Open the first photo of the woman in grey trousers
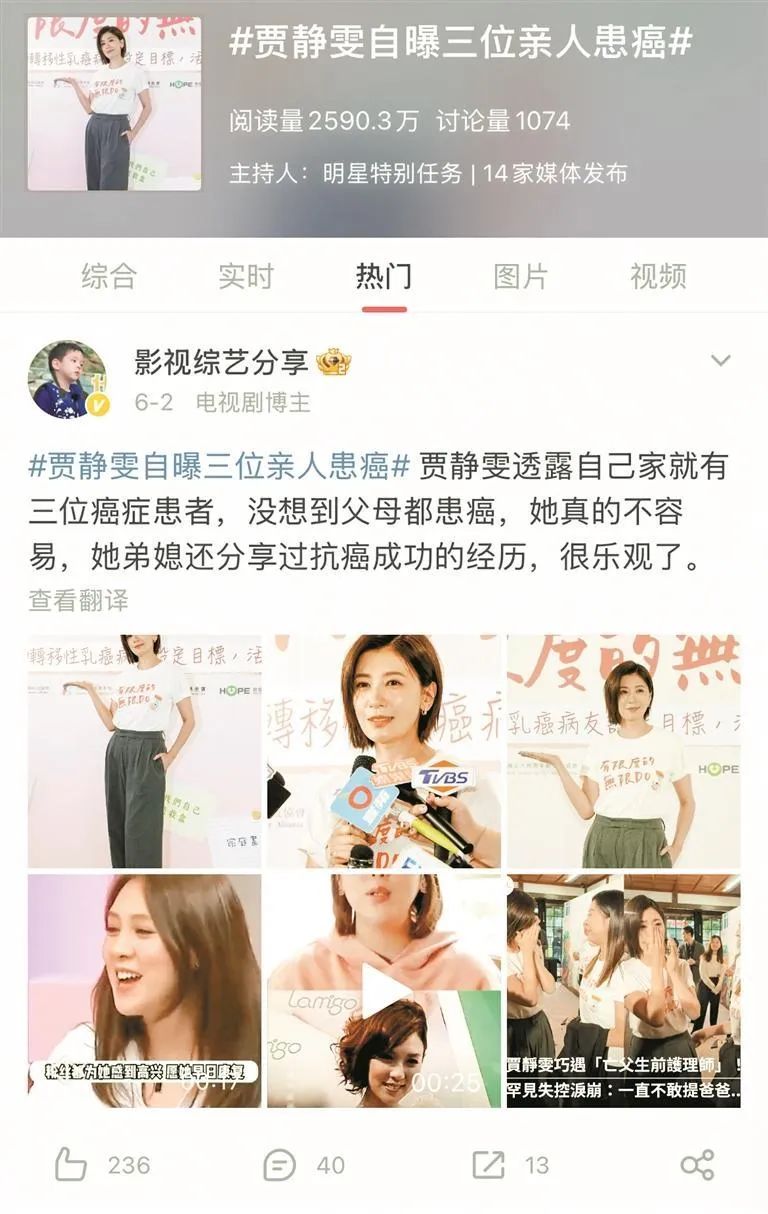 click(x=145, y=751)
